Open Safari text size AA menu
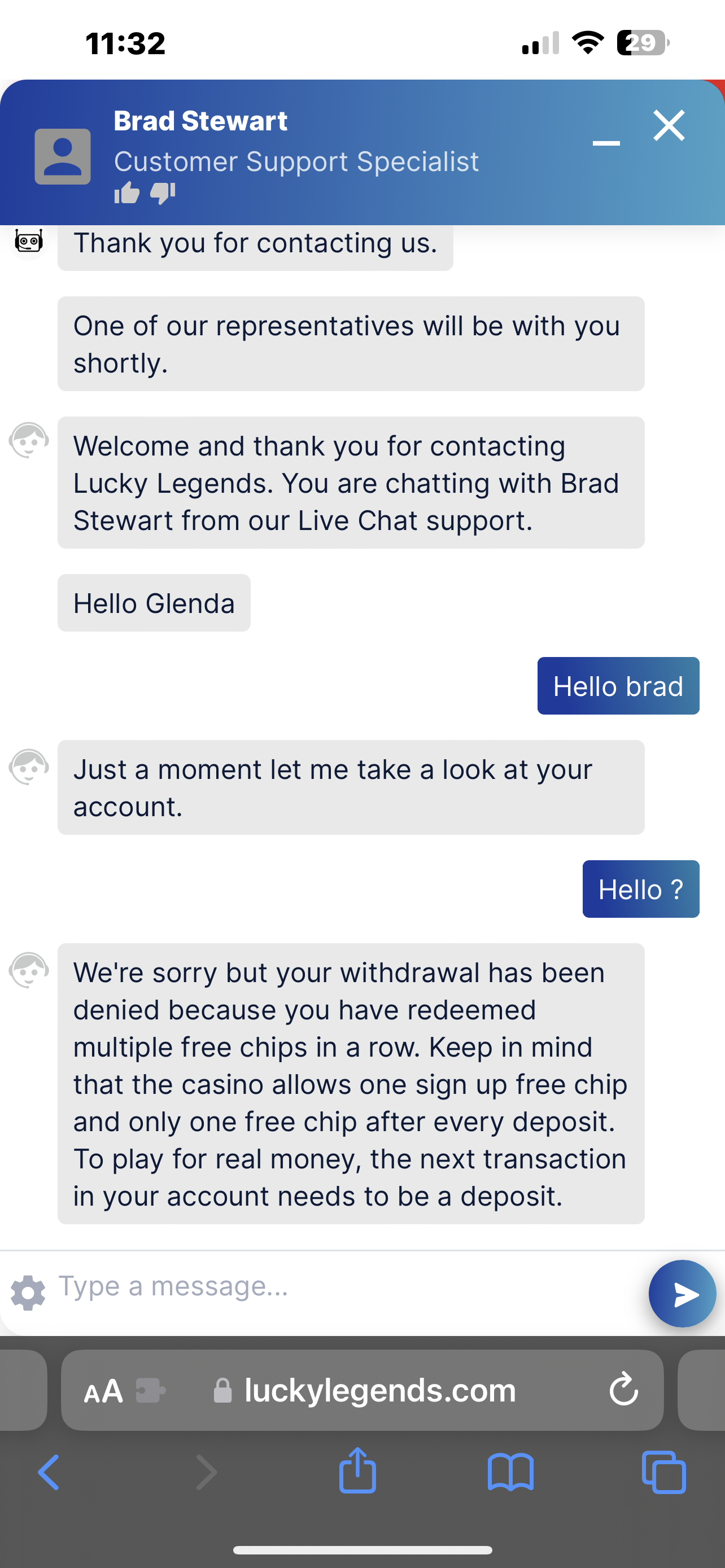 103,1392
